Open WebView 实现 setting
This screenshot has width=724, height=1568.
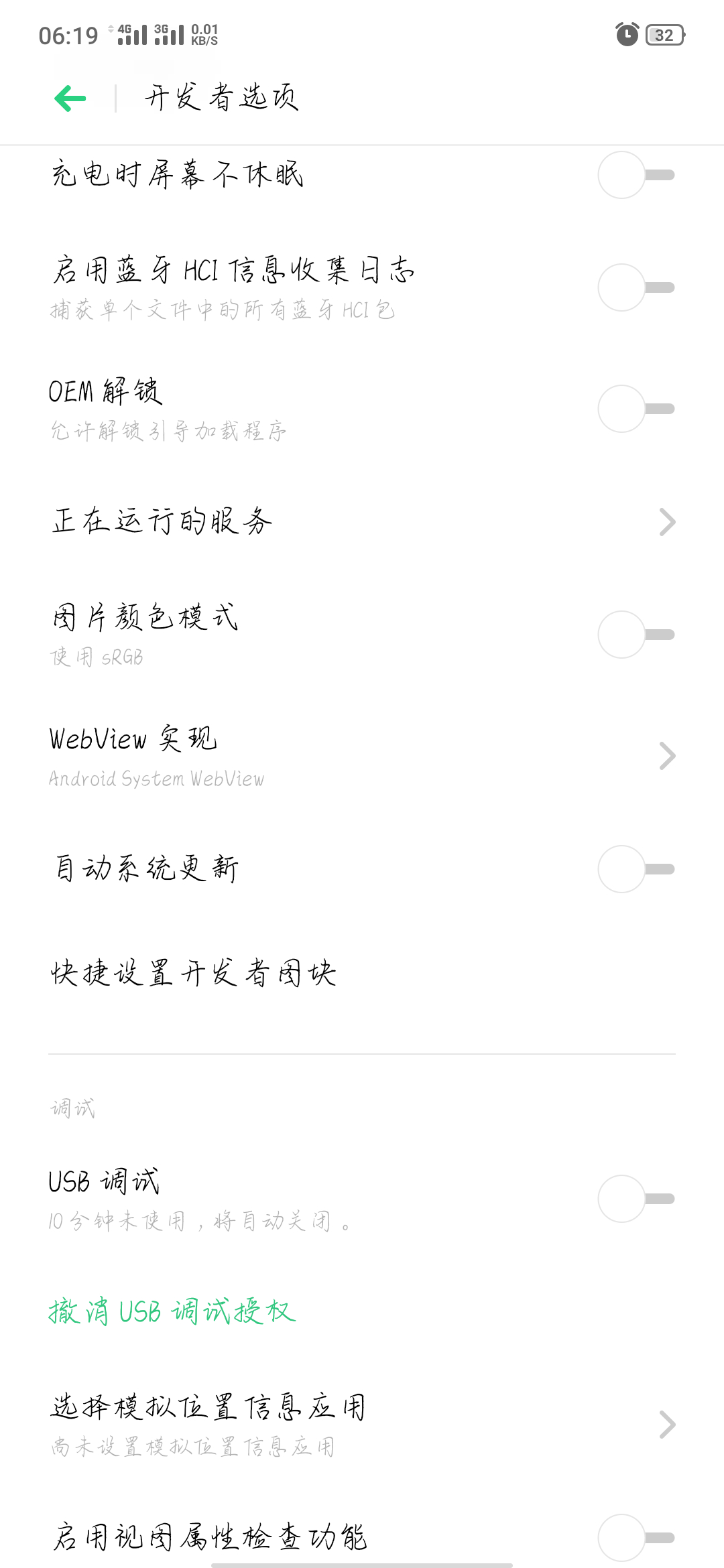[x=362, y=756]
